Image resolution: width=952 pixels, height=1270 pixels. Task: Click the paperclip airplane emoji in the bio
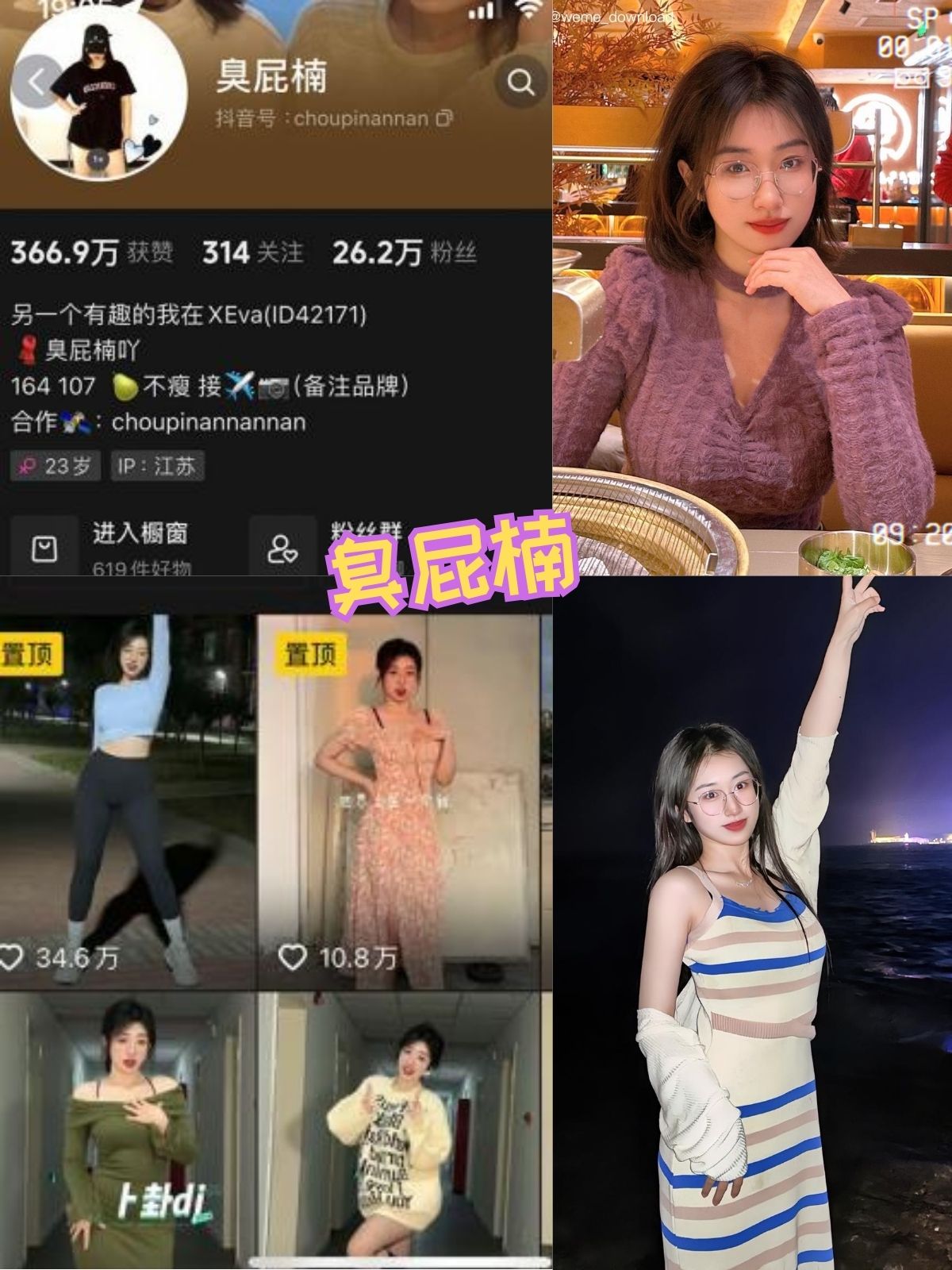tap(238, 387)
